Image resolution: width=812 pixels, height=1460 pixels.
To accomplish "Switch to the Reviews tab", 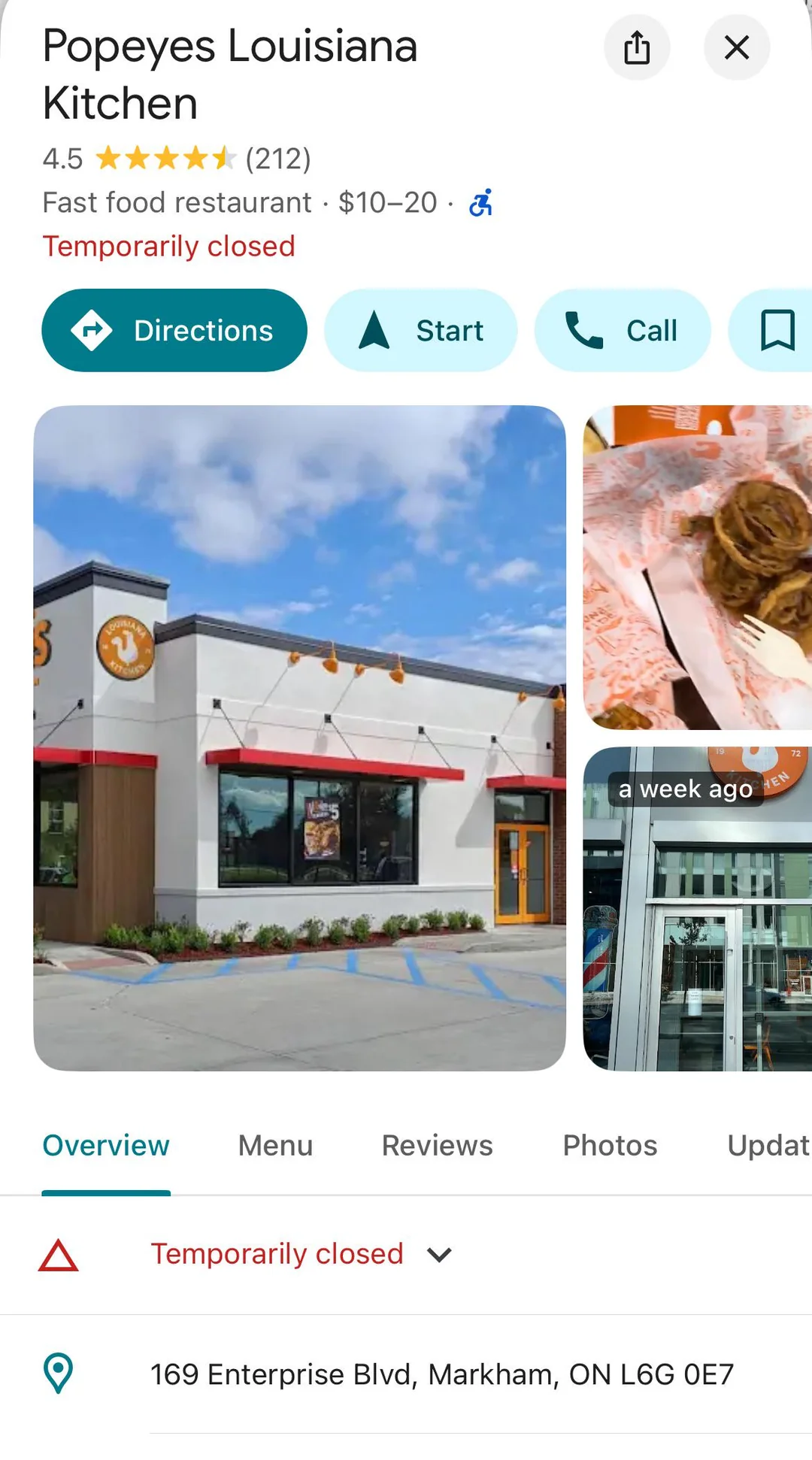I will (x=437, y=1146).
